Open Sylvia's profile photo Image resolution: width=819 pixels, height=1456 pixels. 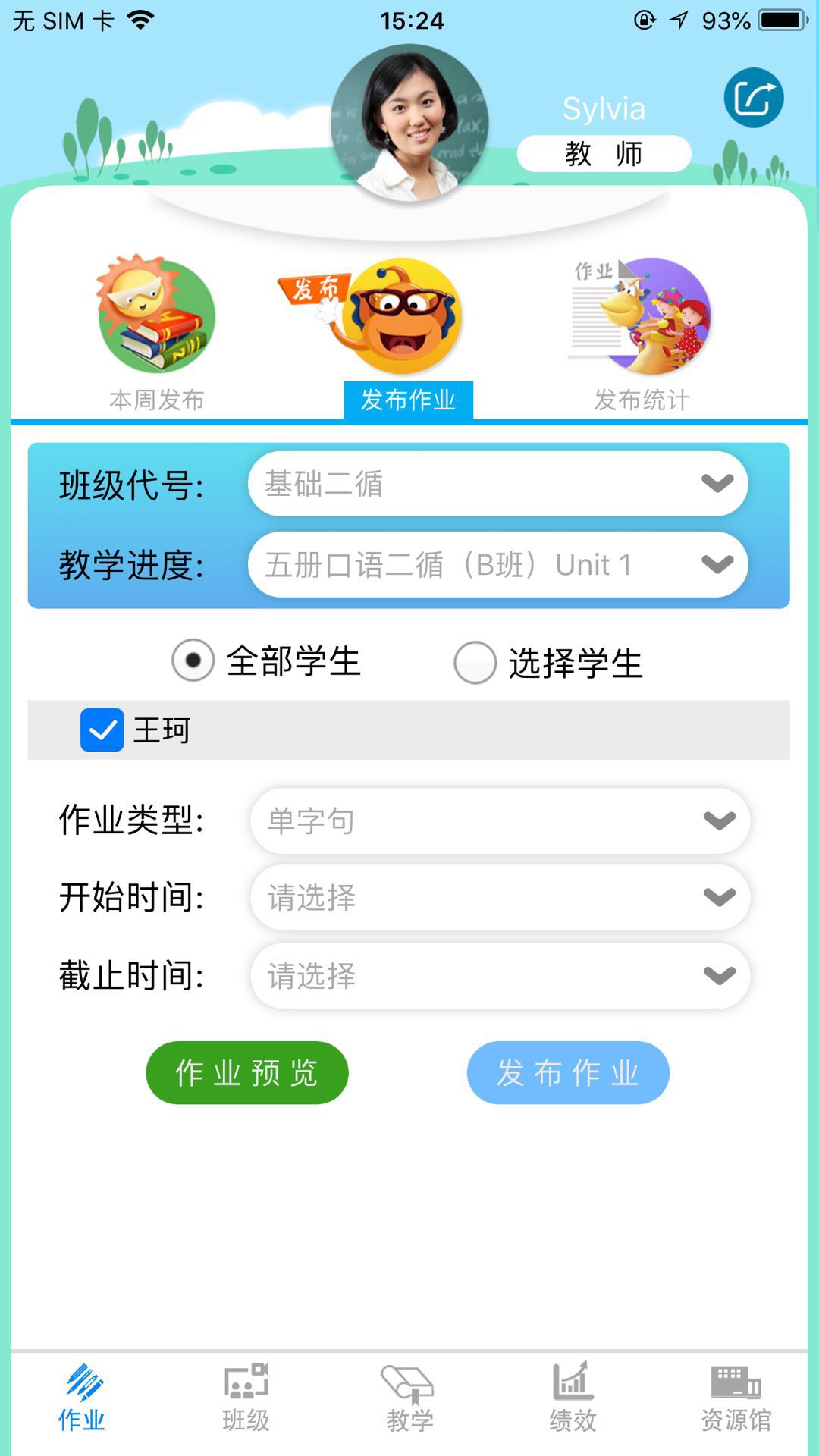(409, 123)
